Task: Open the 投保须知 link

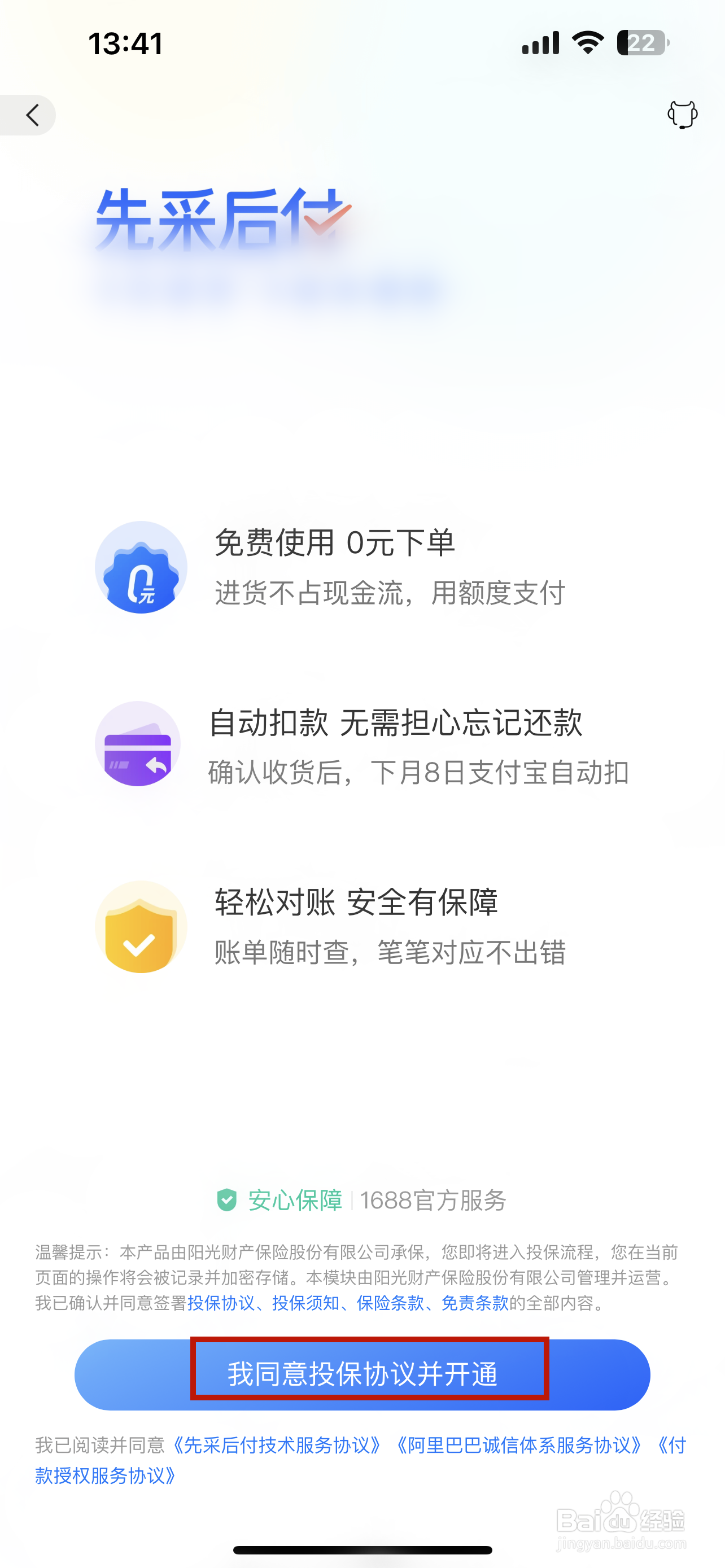Action: tap(305, 1303)
